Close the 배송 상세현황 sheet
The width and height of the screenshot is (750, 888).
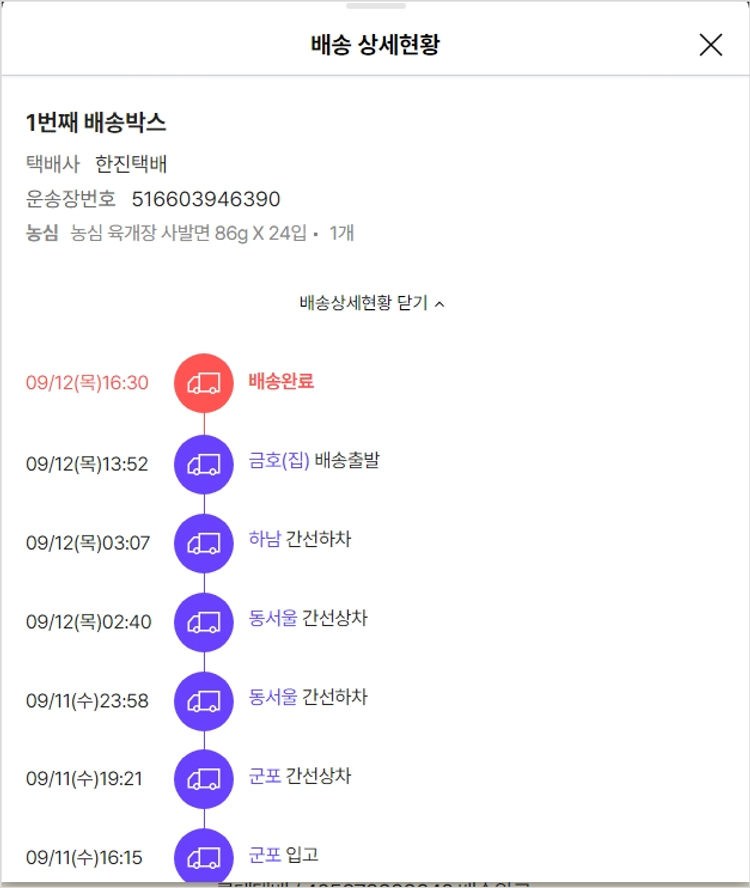[710, 45]
